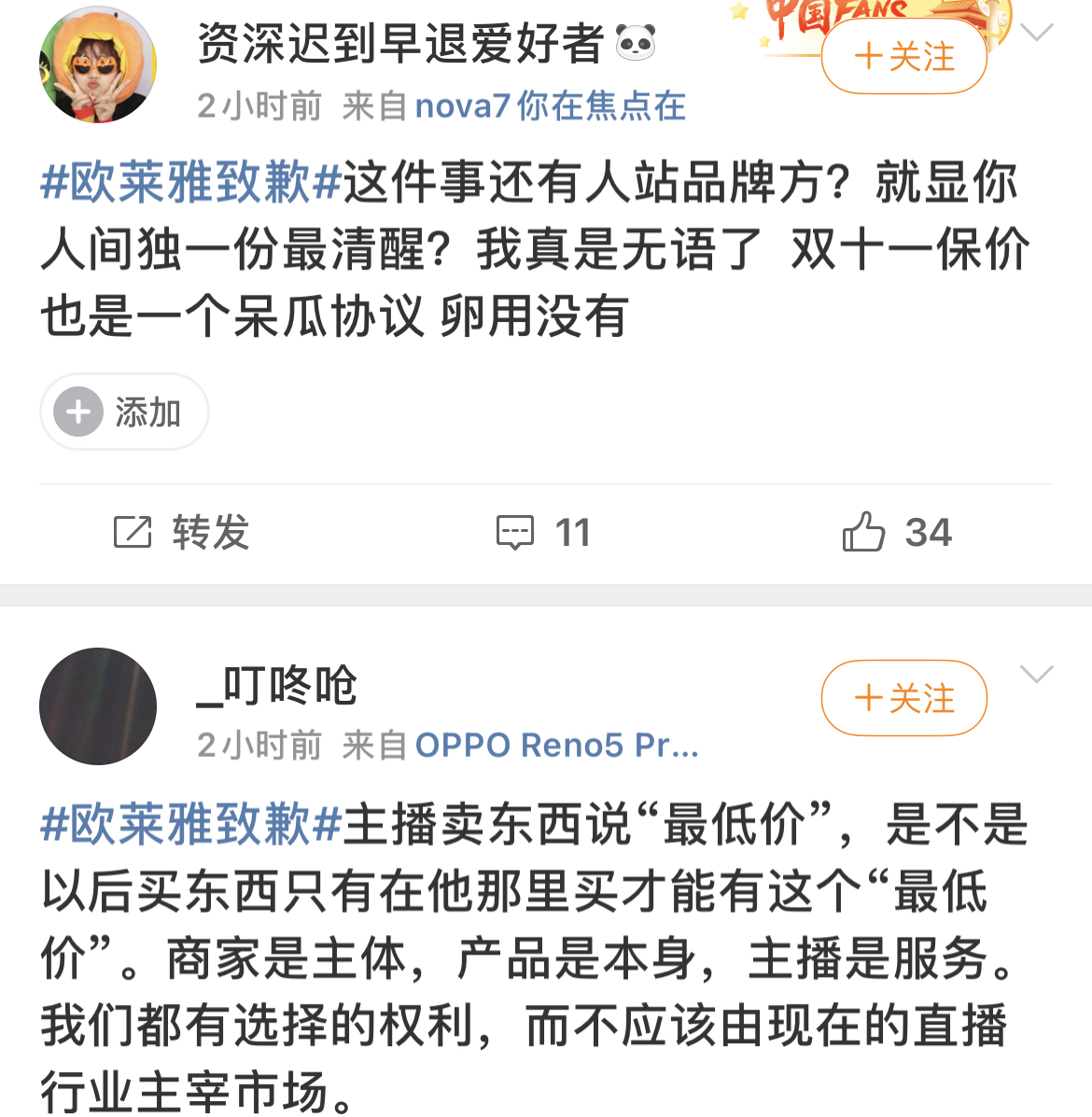
Task: Click the plus icon inside 添加 button
Action: [x=78, y=411]
